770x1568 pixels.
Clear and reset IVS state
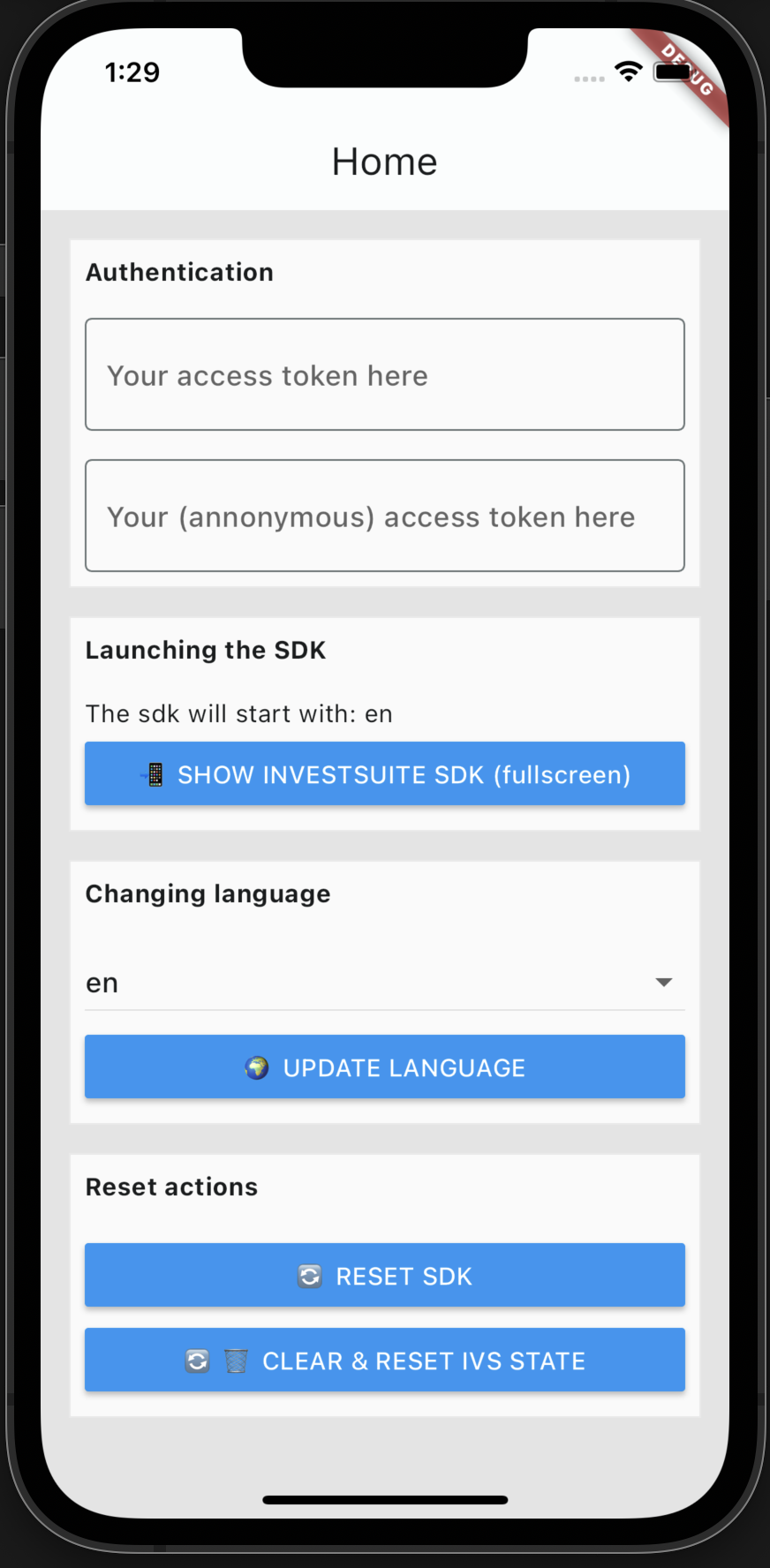[384, 1360]
